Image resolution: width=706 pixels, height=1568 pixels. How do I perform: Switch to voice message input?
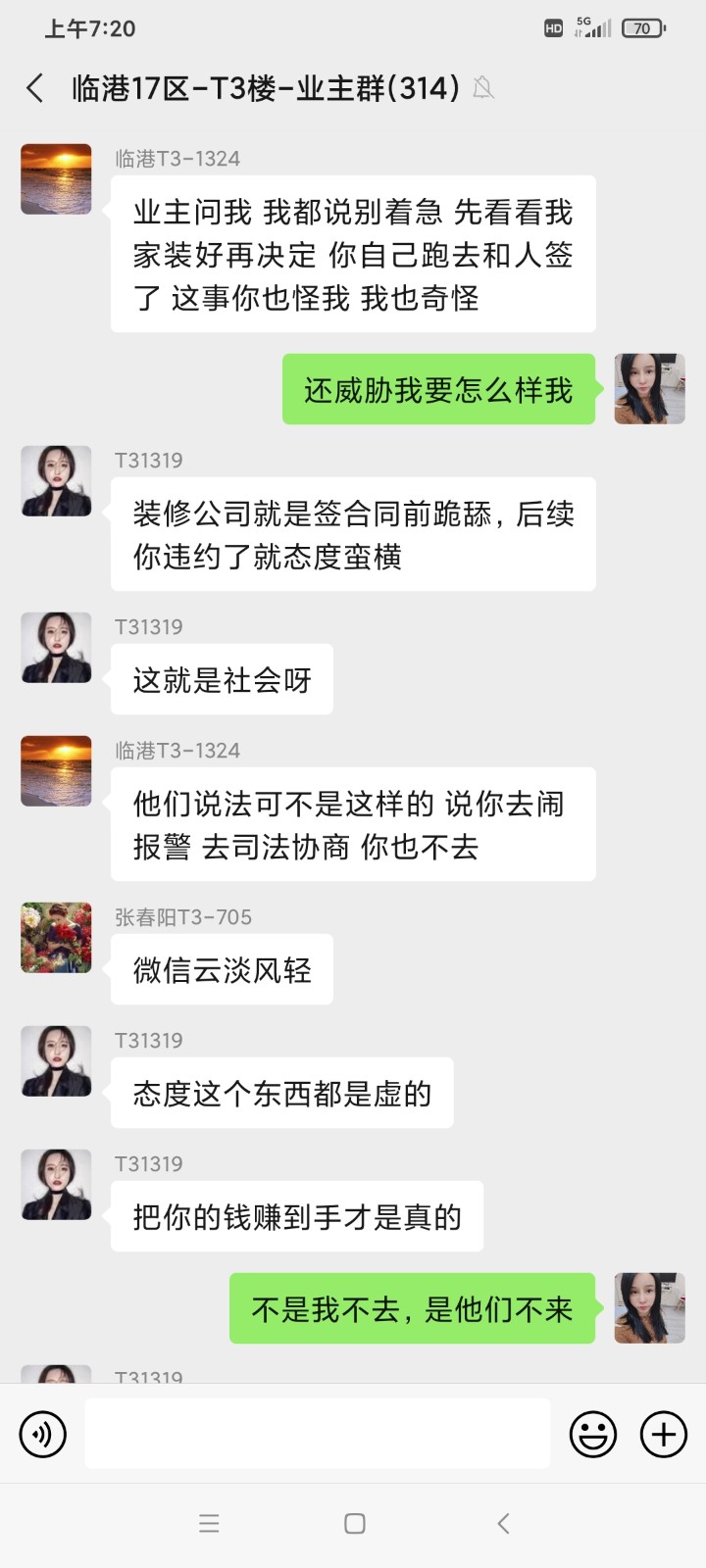pyautogui.click(x=43, y=1435)
